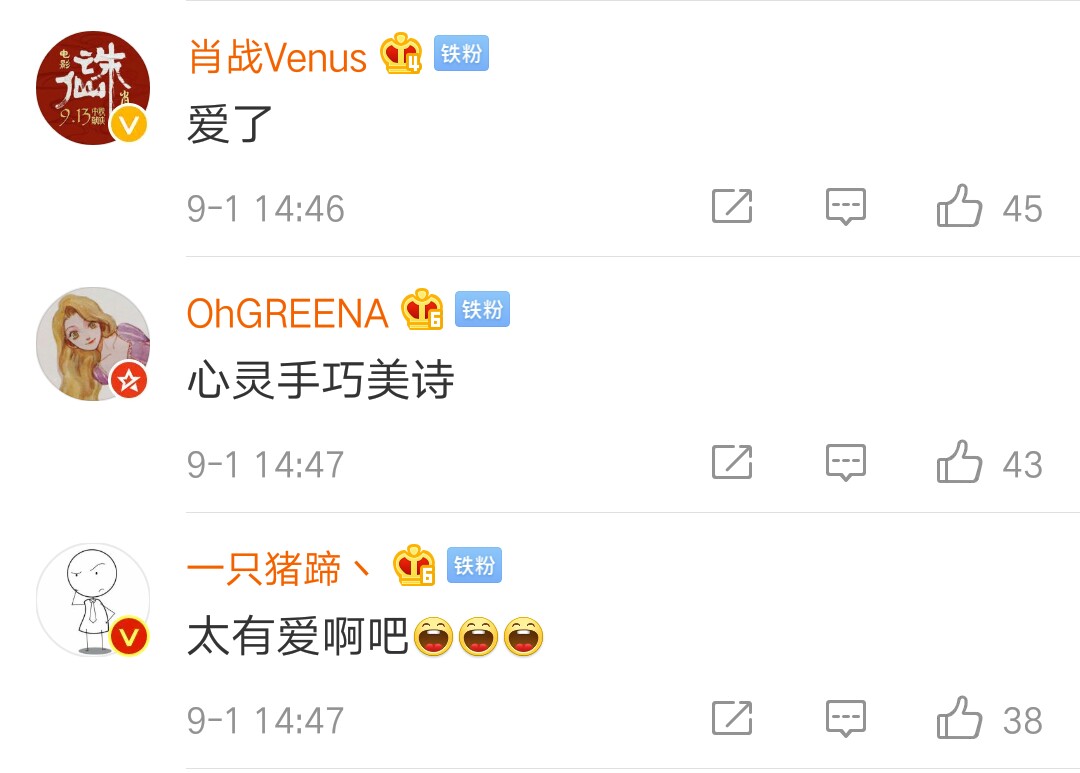Viewport: 1080px width, 773px height.
Task: Open 肖战Venus's profile avatar
Action: point(93,88)
